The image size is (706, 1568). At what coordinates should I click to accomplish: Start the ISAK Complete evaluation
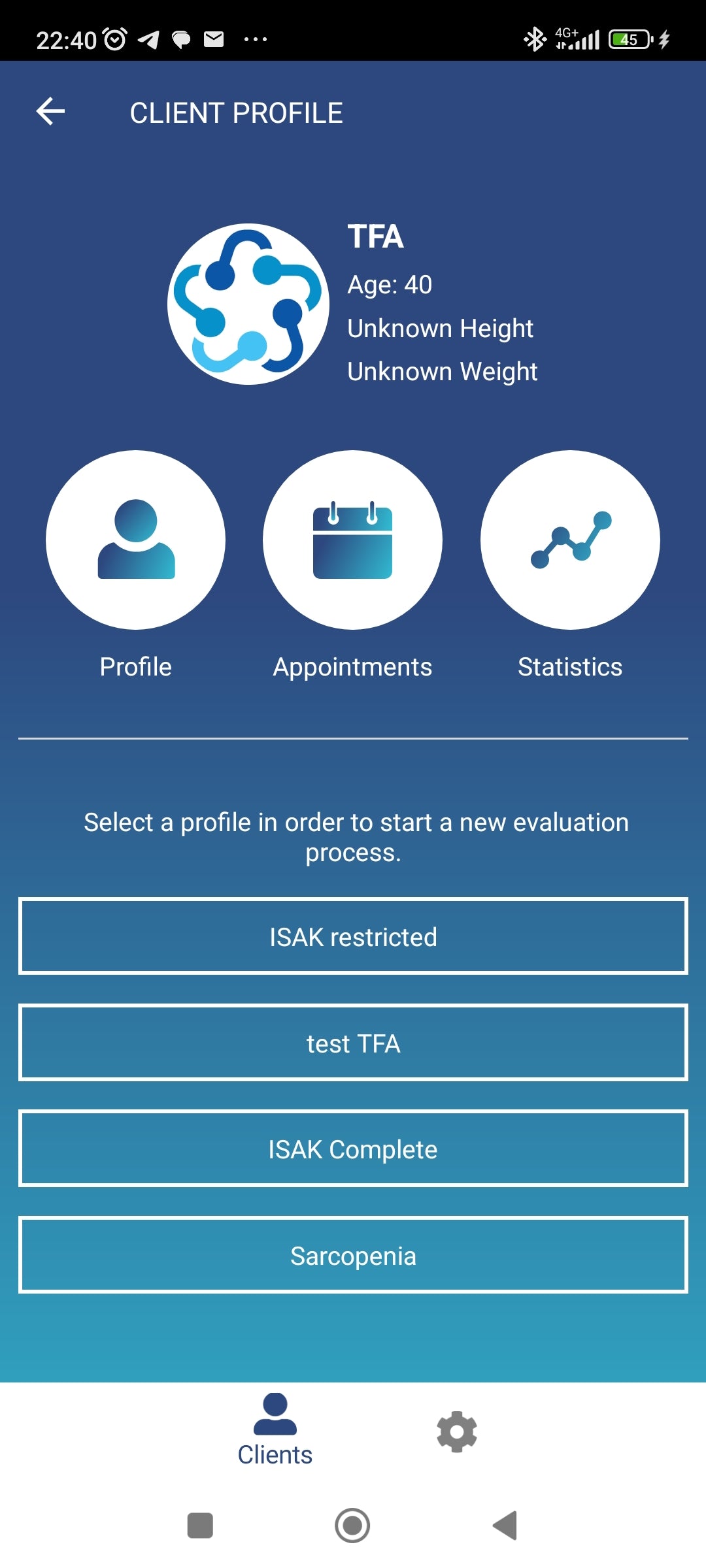click(353, 1149)
